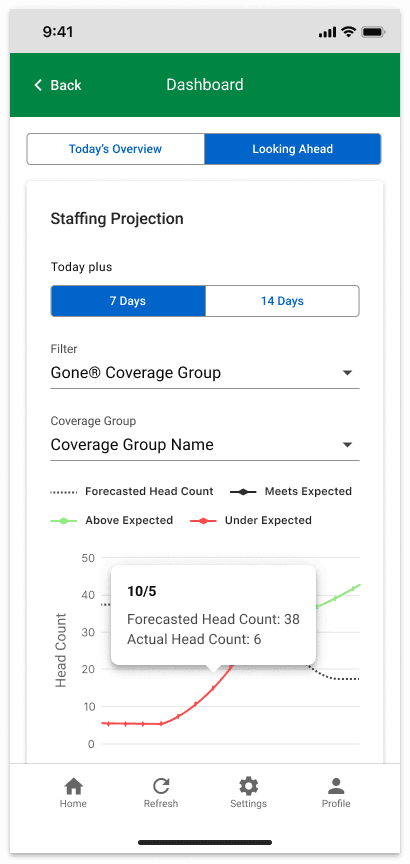The width and height of the screenshot is (410, 864).
Task: Open the Settings tab
Action: [x=249, y=793]
